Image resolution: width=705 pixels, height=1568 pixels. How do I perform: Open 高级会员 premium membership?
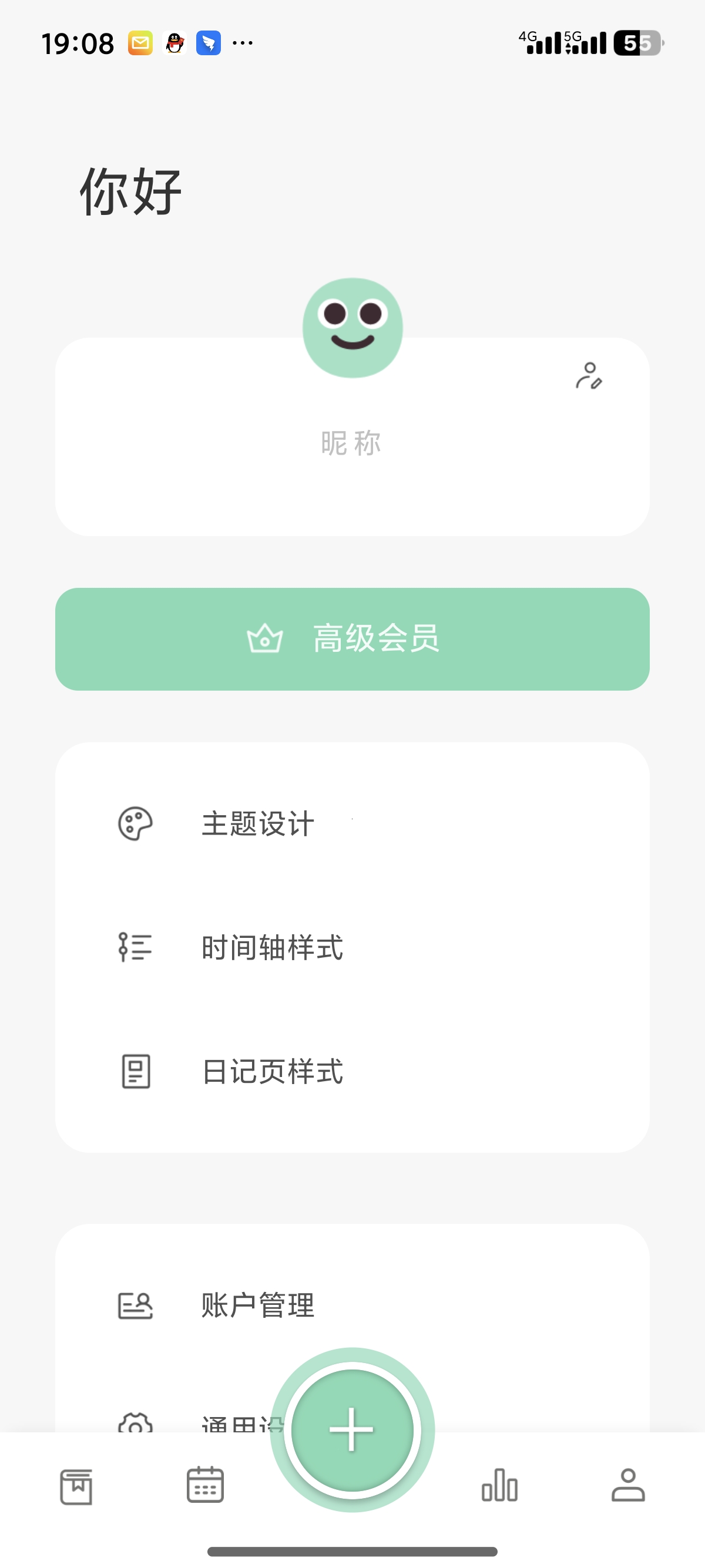click(352, 638)
